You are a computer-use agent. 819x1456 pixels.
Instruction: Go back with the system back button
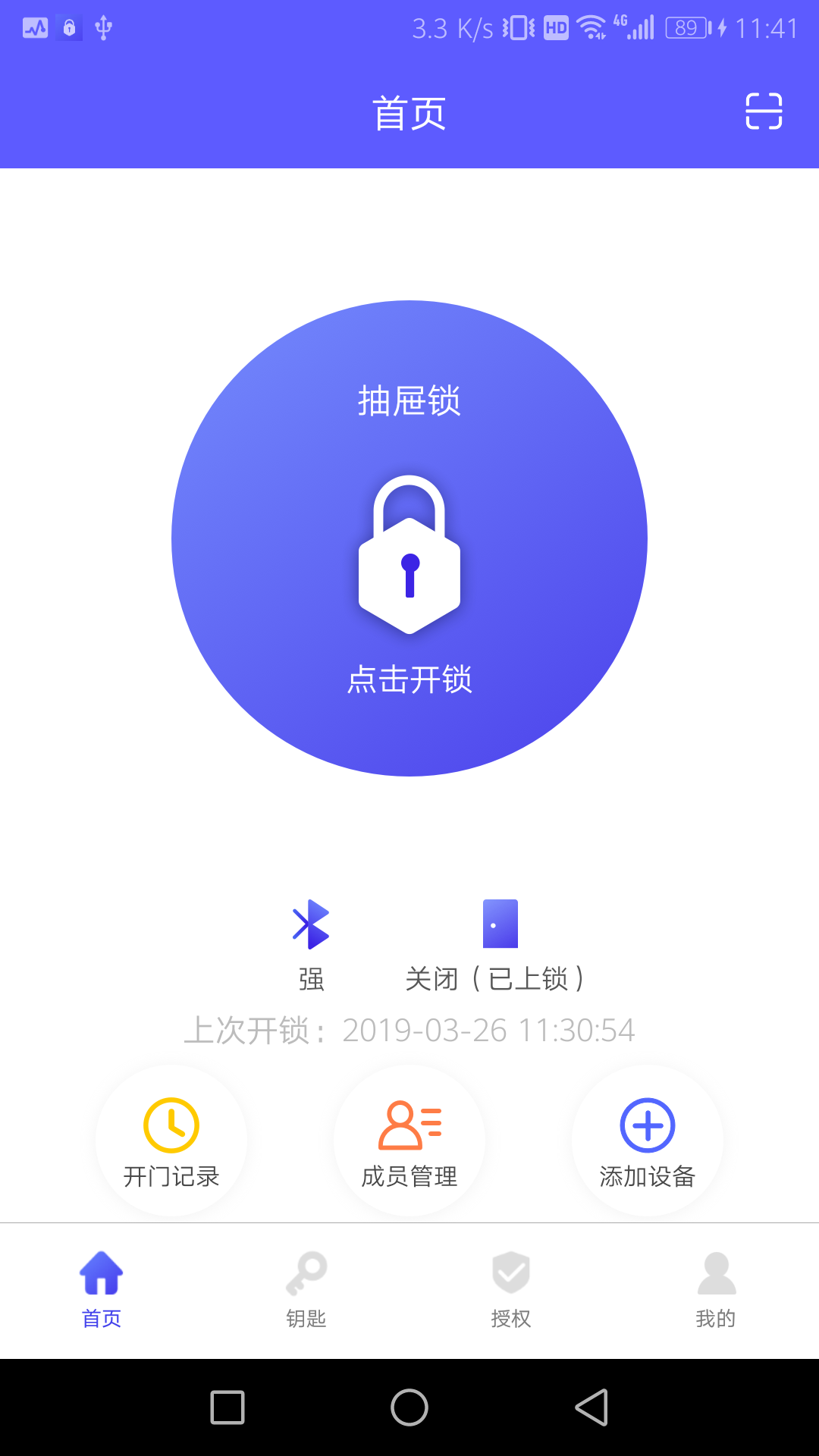click(x=591, y=1407)
